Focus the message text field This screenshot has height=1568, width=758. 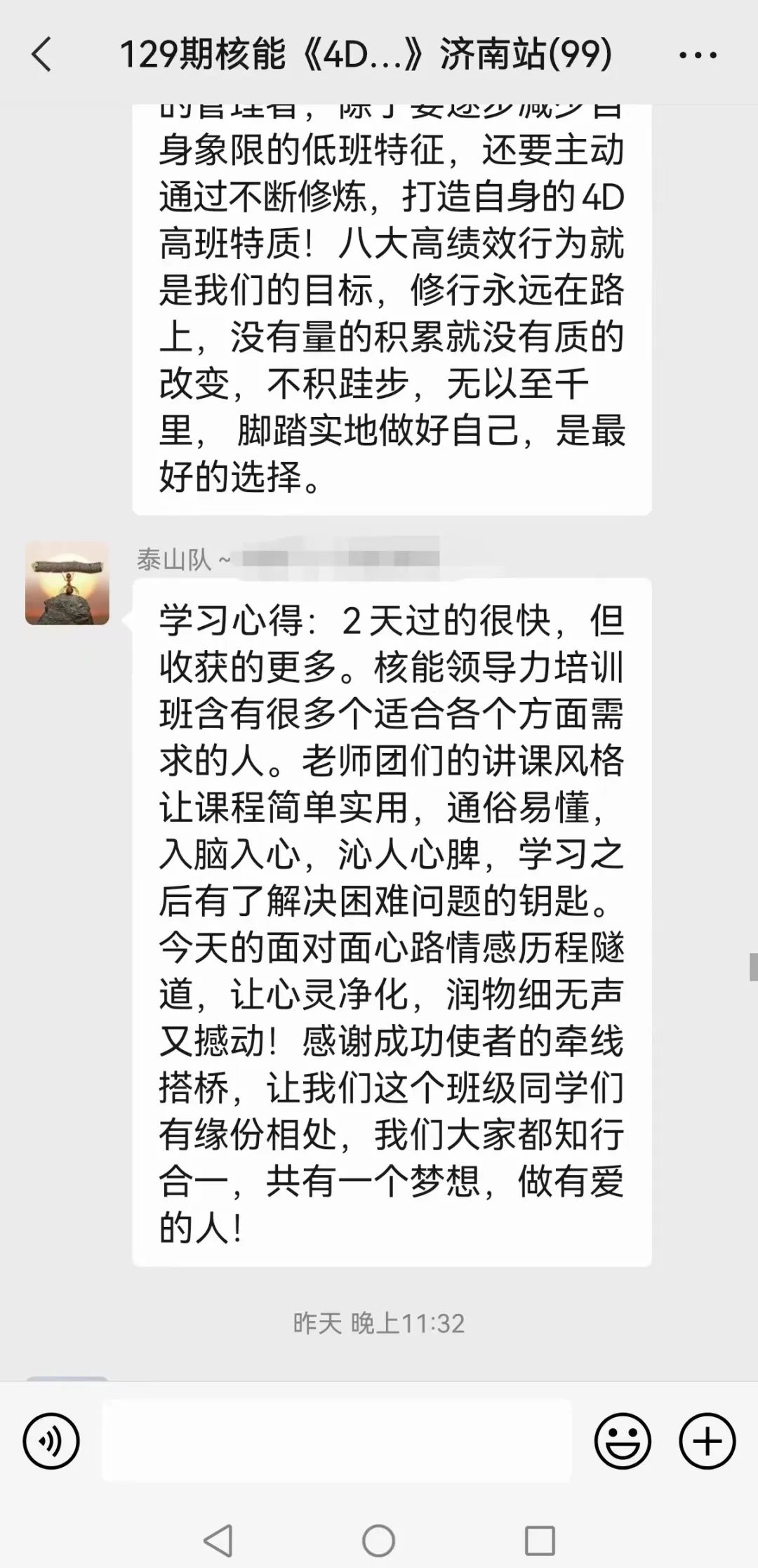click(337, 1440)
